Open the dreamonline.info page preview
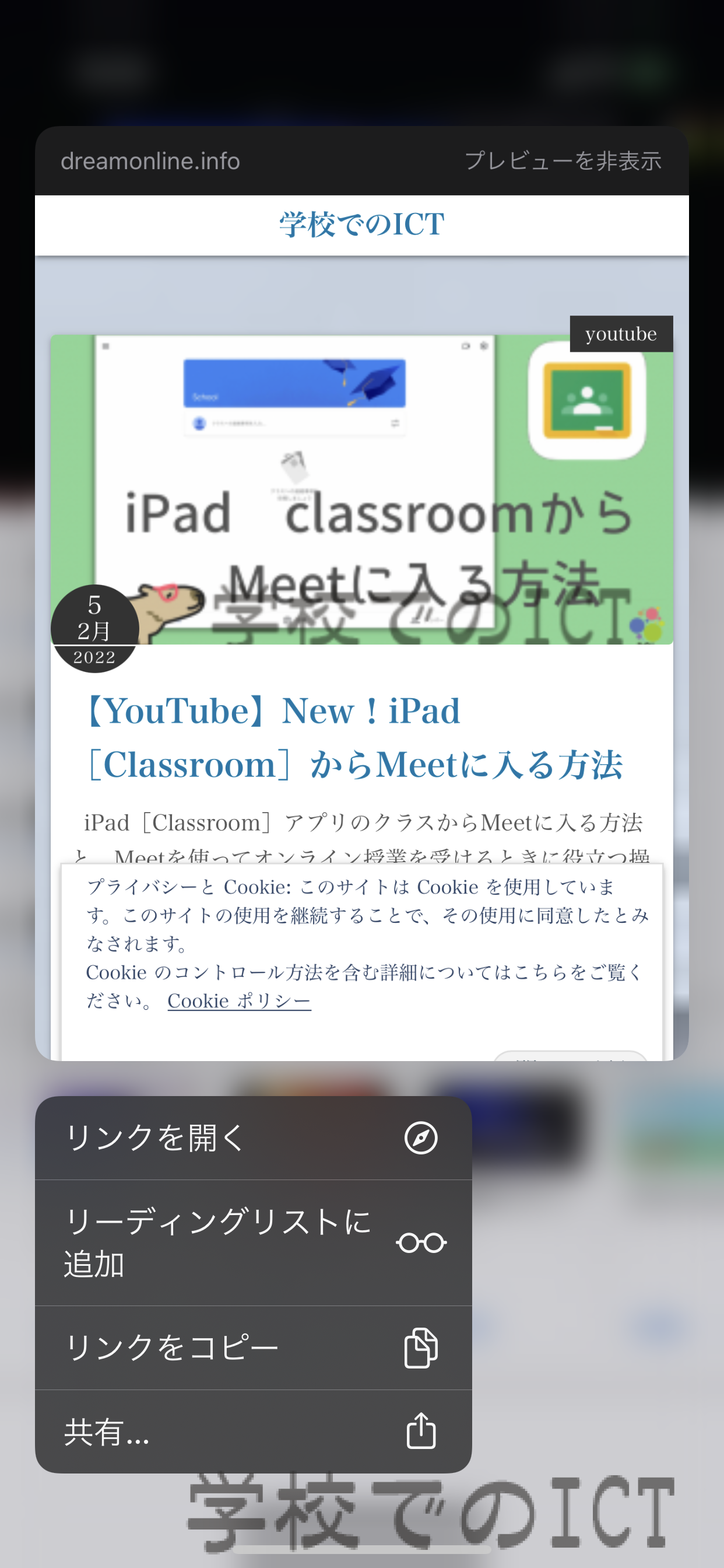Screen dimensions: 724x1568 [x=362, y=628]
